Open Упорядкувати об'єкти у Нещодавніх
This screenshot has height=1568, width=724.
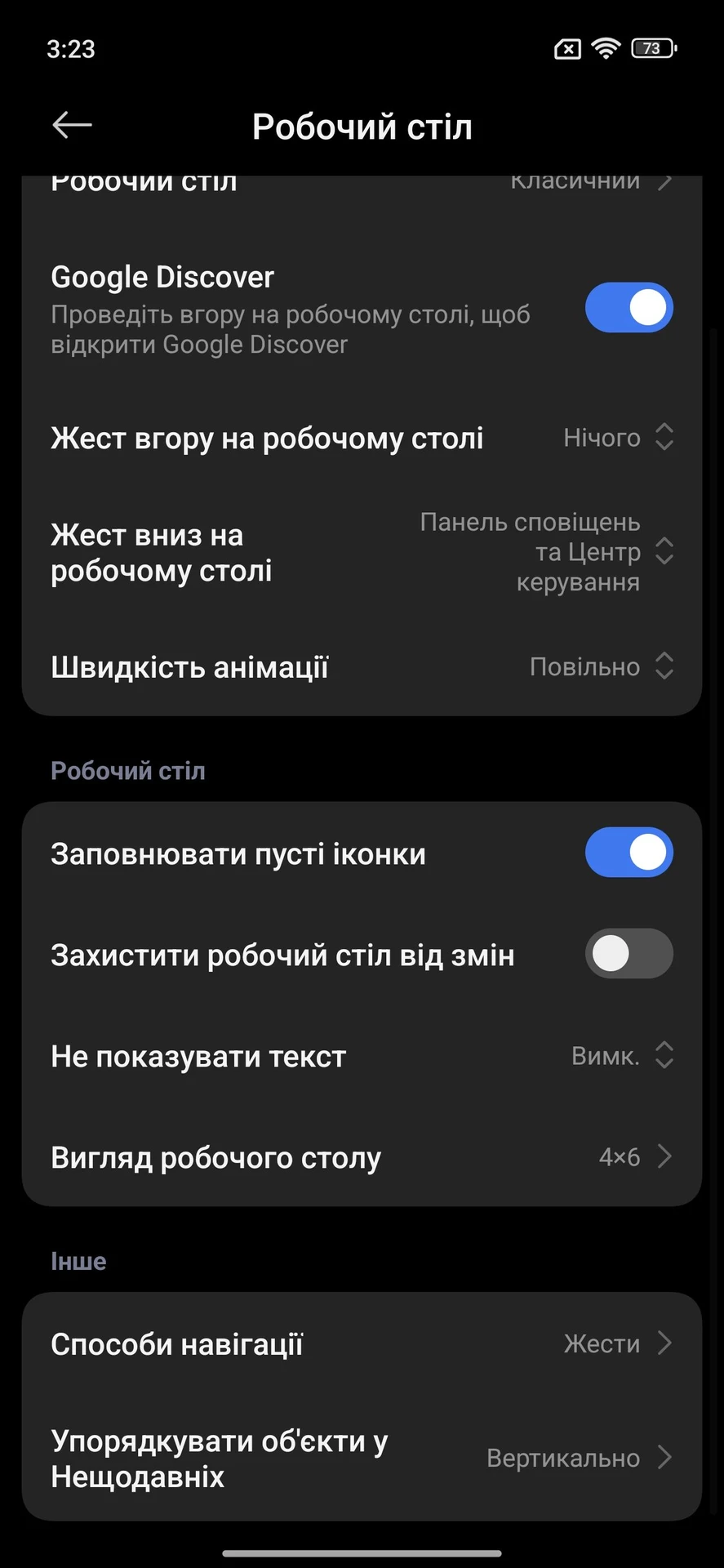point(362,1458)
